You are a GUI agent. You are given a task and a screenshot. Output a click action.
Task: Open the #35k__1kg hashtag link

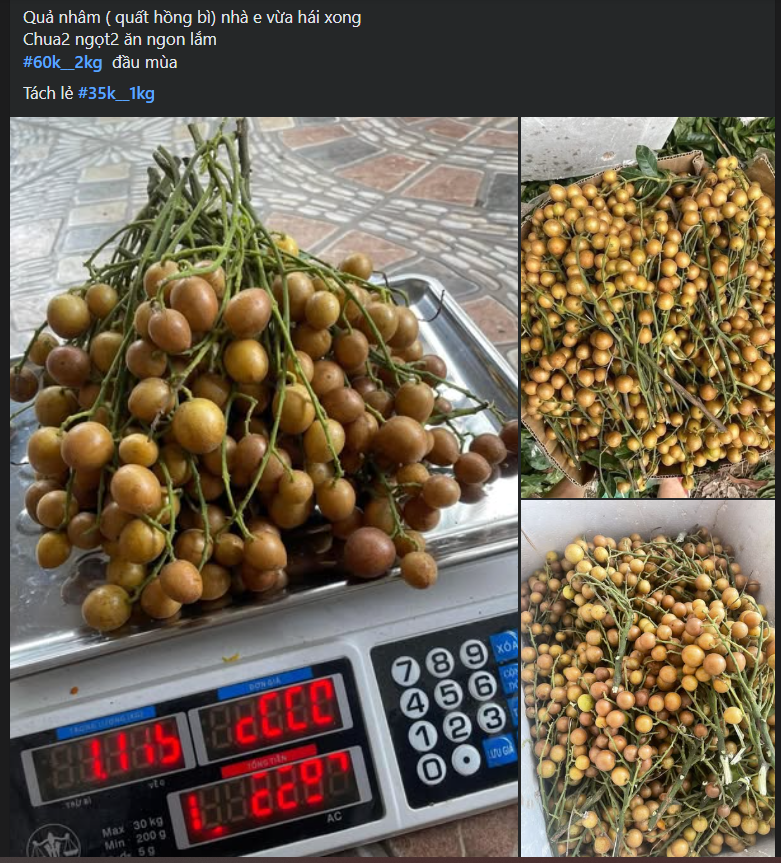pyautogui.click(x=116, y=94)
